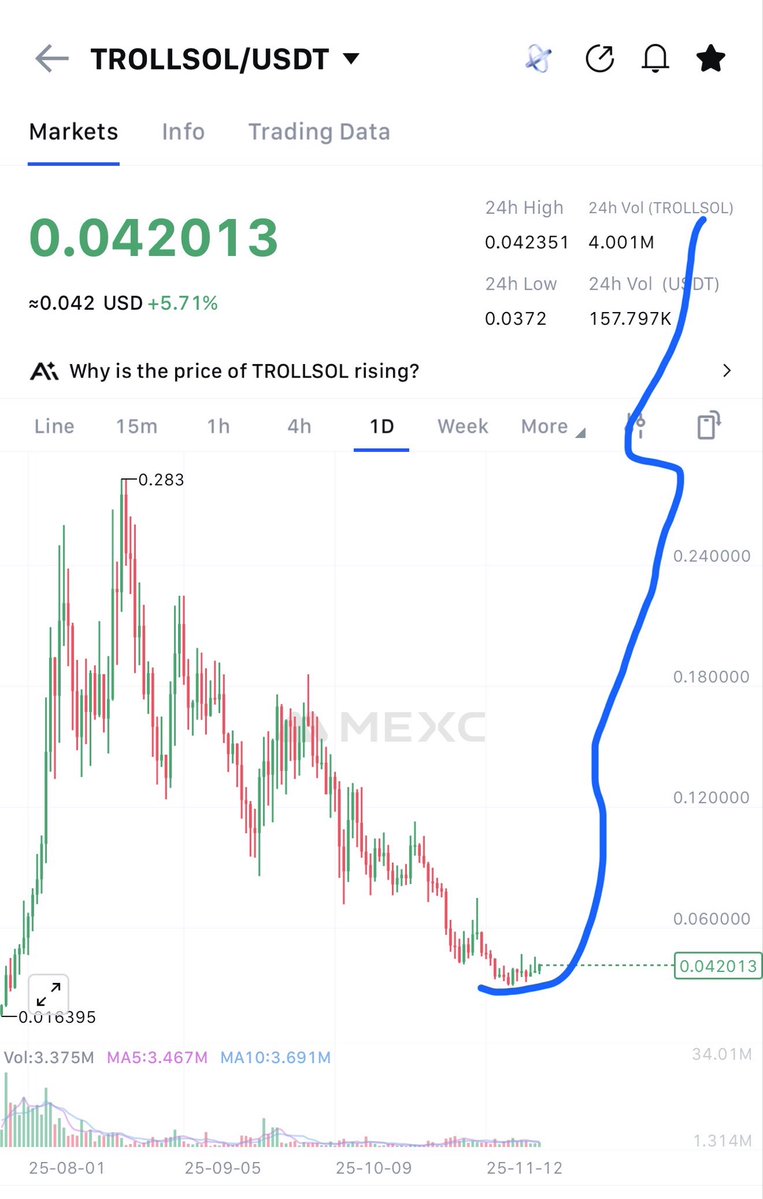Set a price alert with the bell
Screen dimensions: 763x1199
[x=655, y=59]
